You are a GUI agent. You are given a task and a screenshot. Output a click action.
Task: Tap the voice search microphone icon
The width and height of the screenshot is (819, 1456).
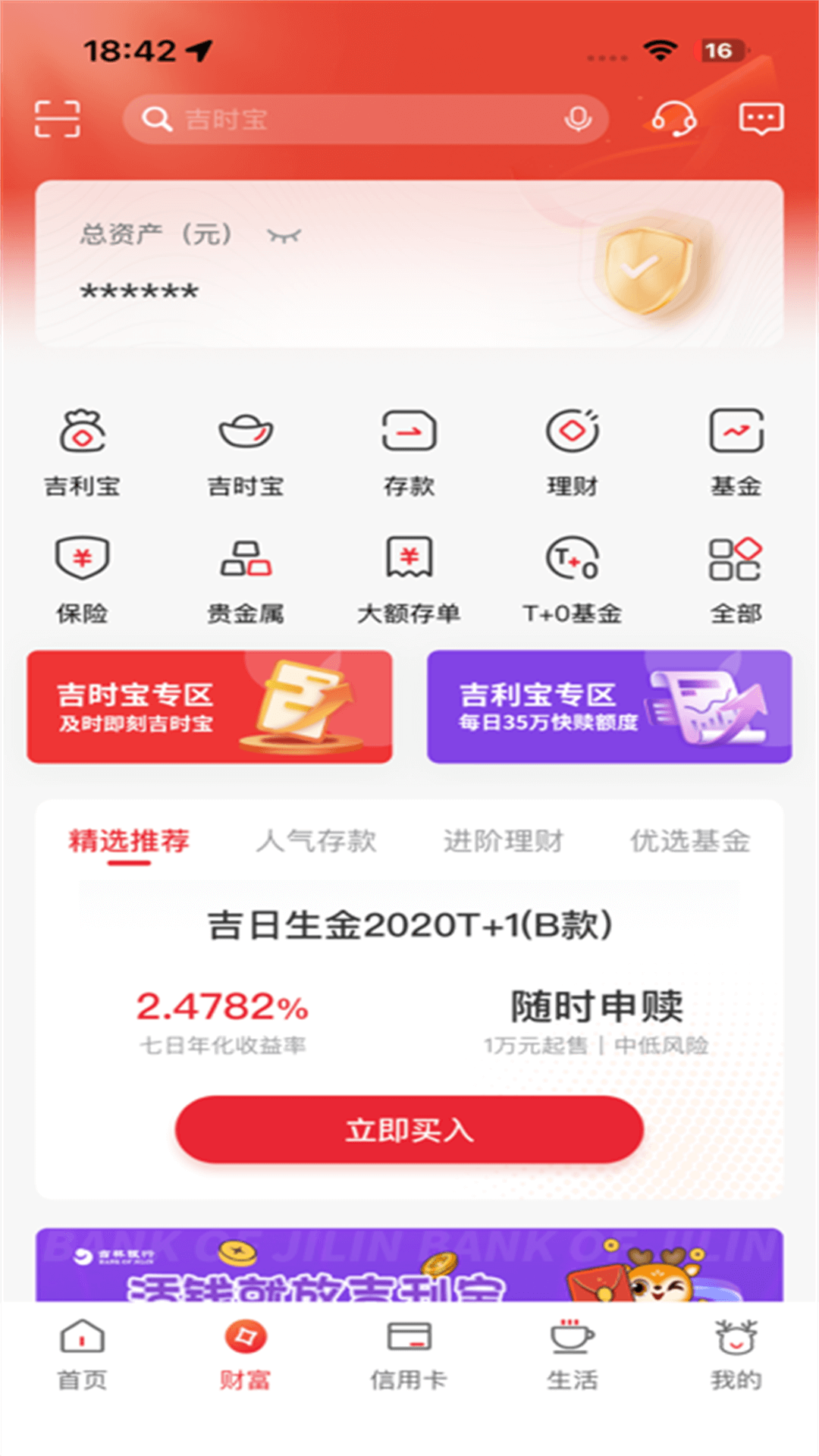click(579, 119)
